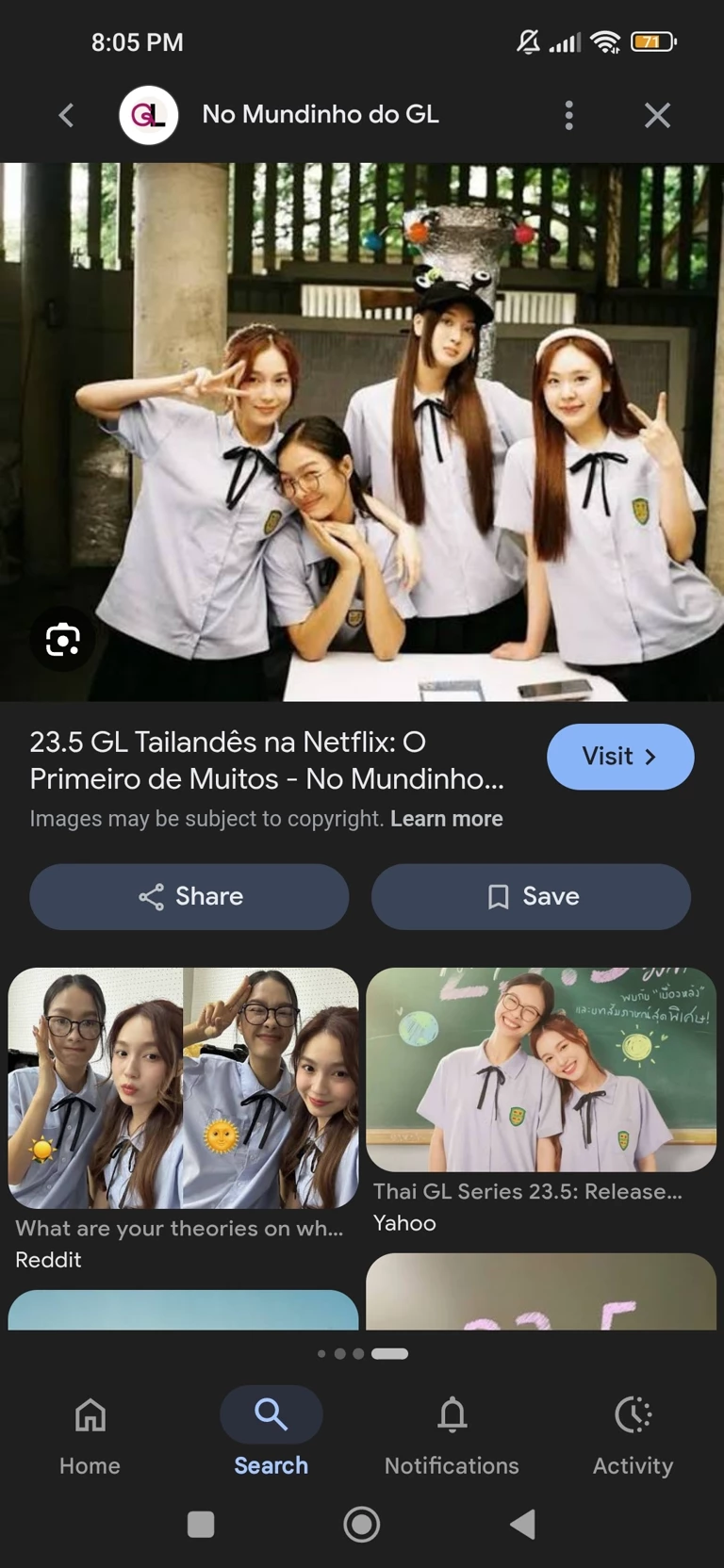Viewport: 724px width, 1568px height.
Task: Open the Learn more copyright link
Action: [446, 819]
